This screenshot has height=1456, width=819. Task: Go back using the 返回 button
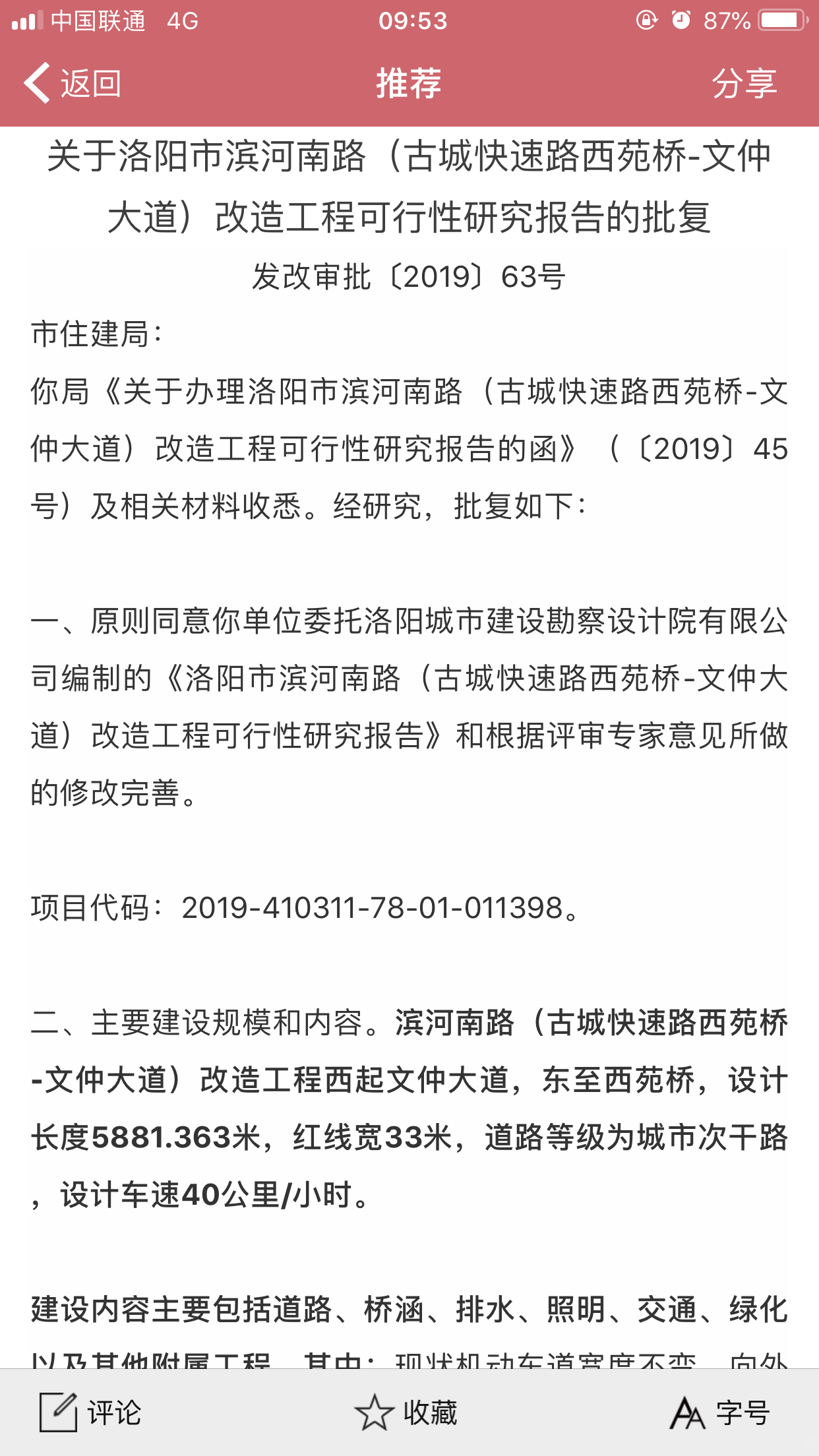[73, 84]
